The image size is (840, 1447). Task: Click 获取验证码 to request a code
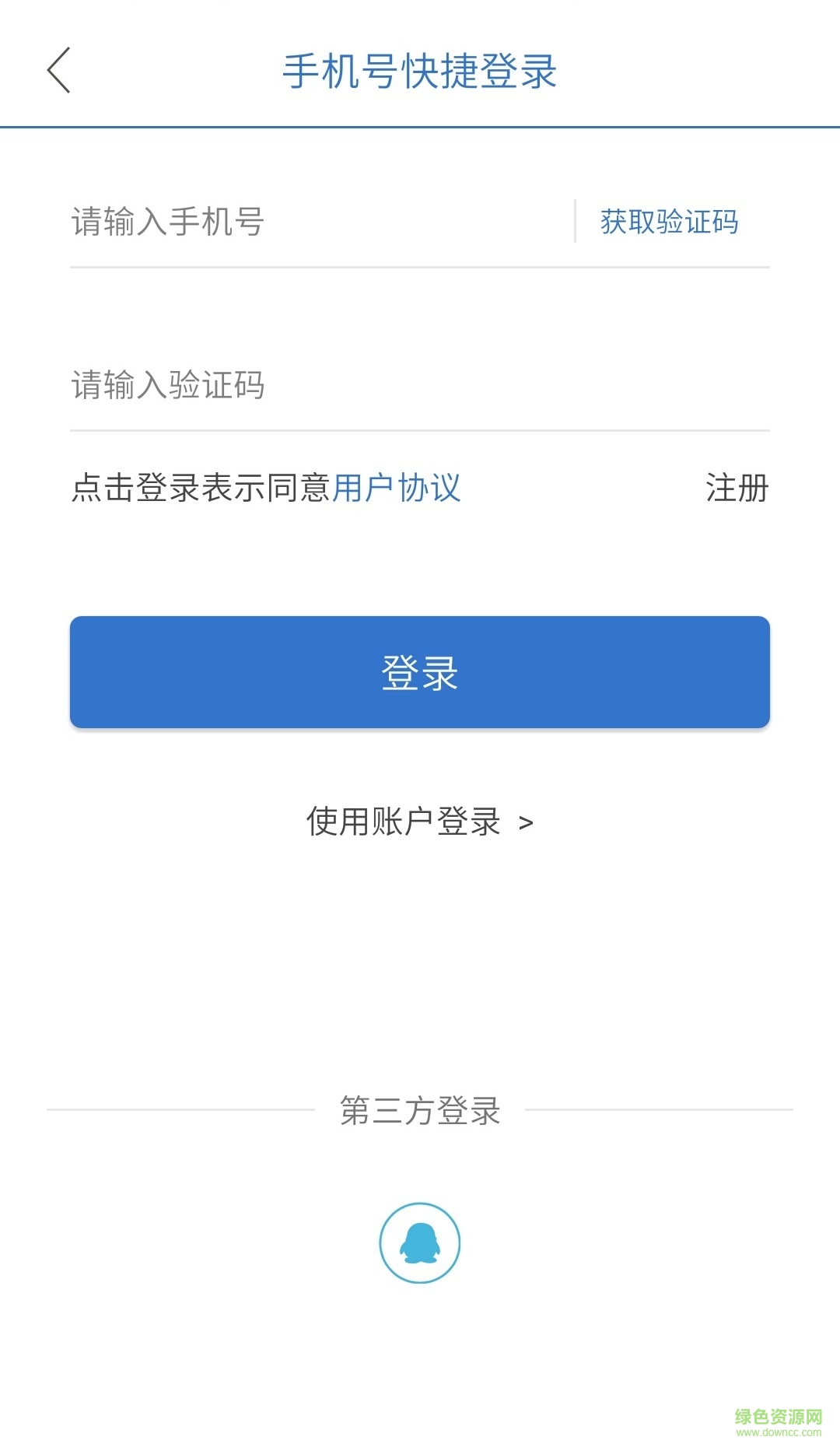pyautogui.click(x=667, y=222)
